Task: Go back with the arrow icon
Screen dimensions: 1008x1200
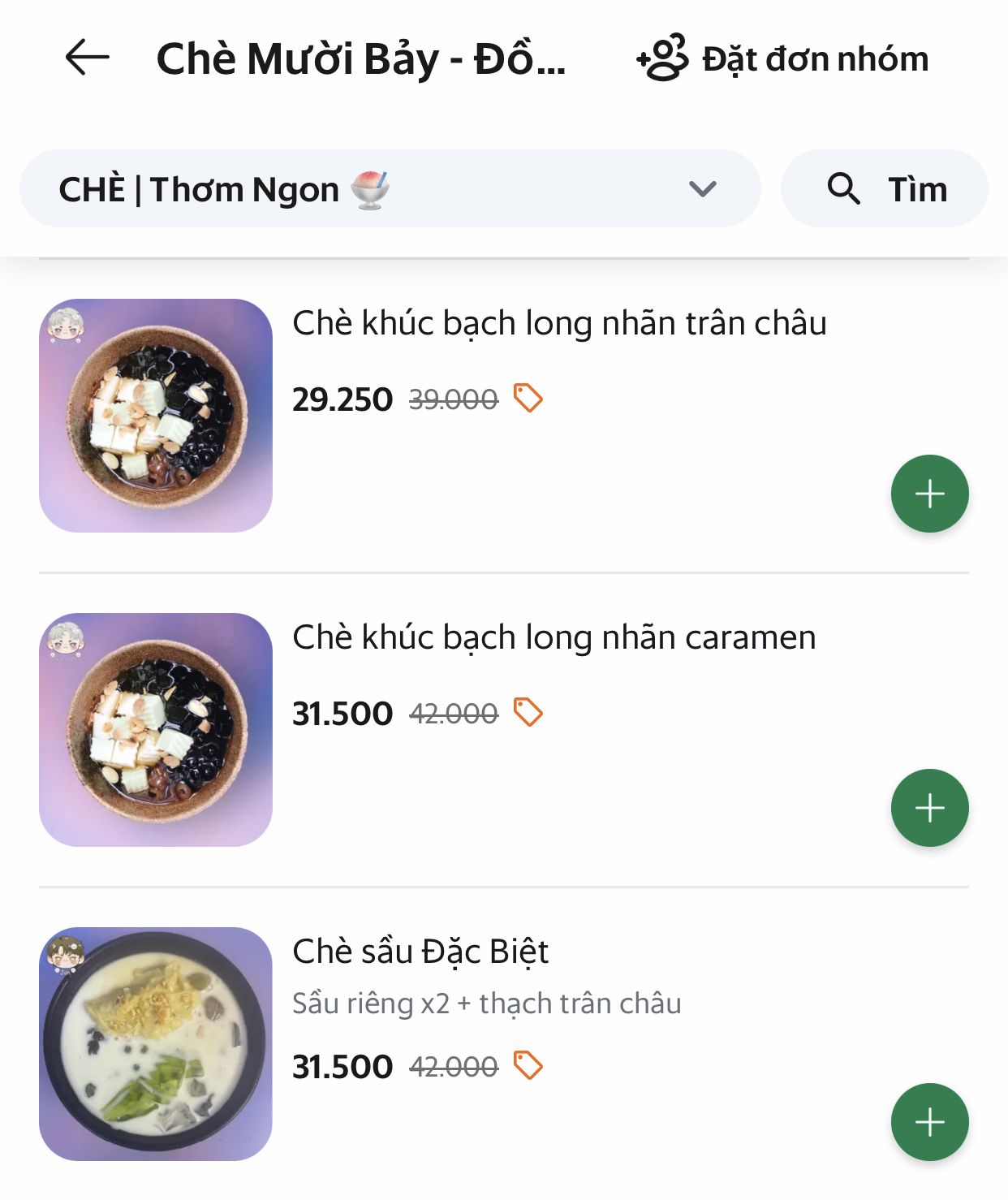Action: tap(87, 58)
